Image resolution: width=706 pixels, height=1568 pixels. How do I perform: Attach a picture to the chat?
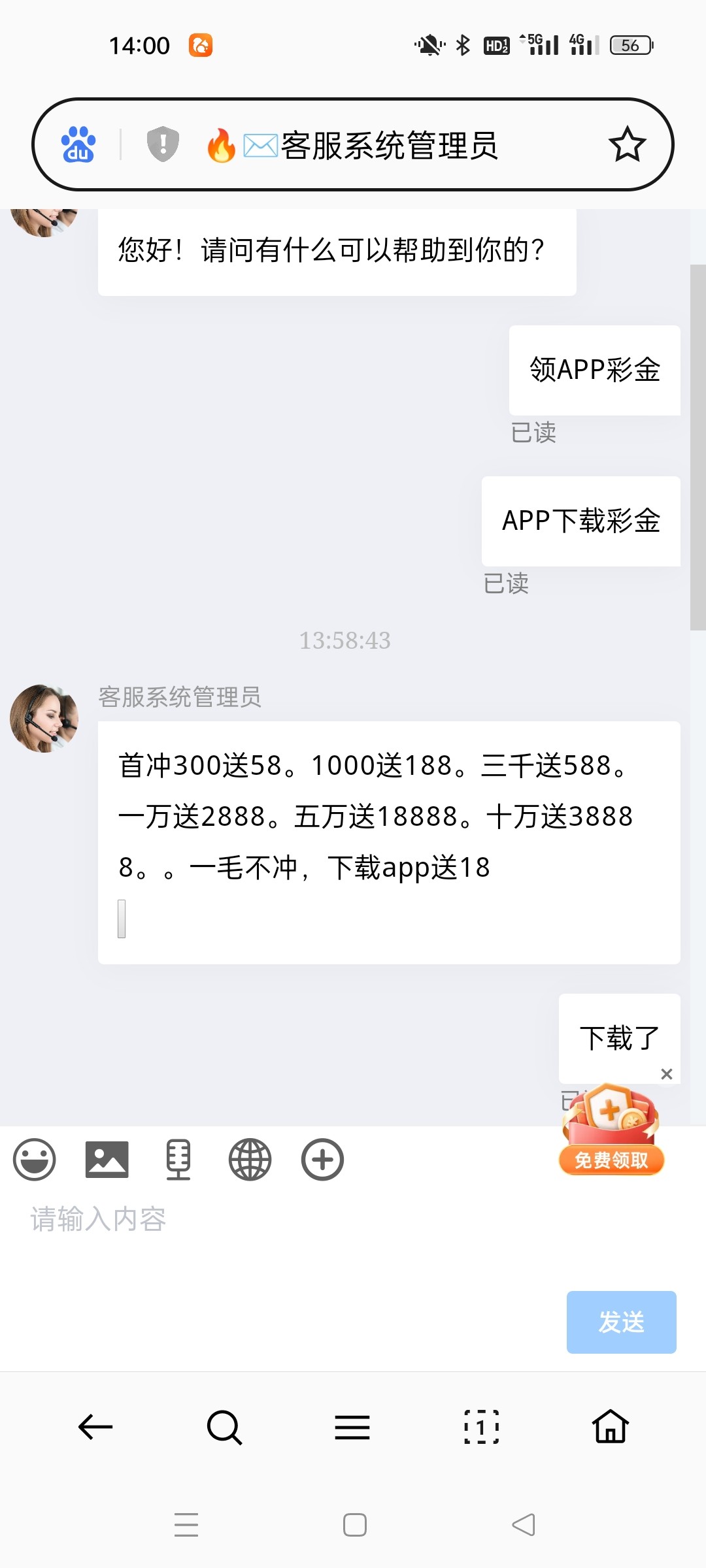point(107,1160)
